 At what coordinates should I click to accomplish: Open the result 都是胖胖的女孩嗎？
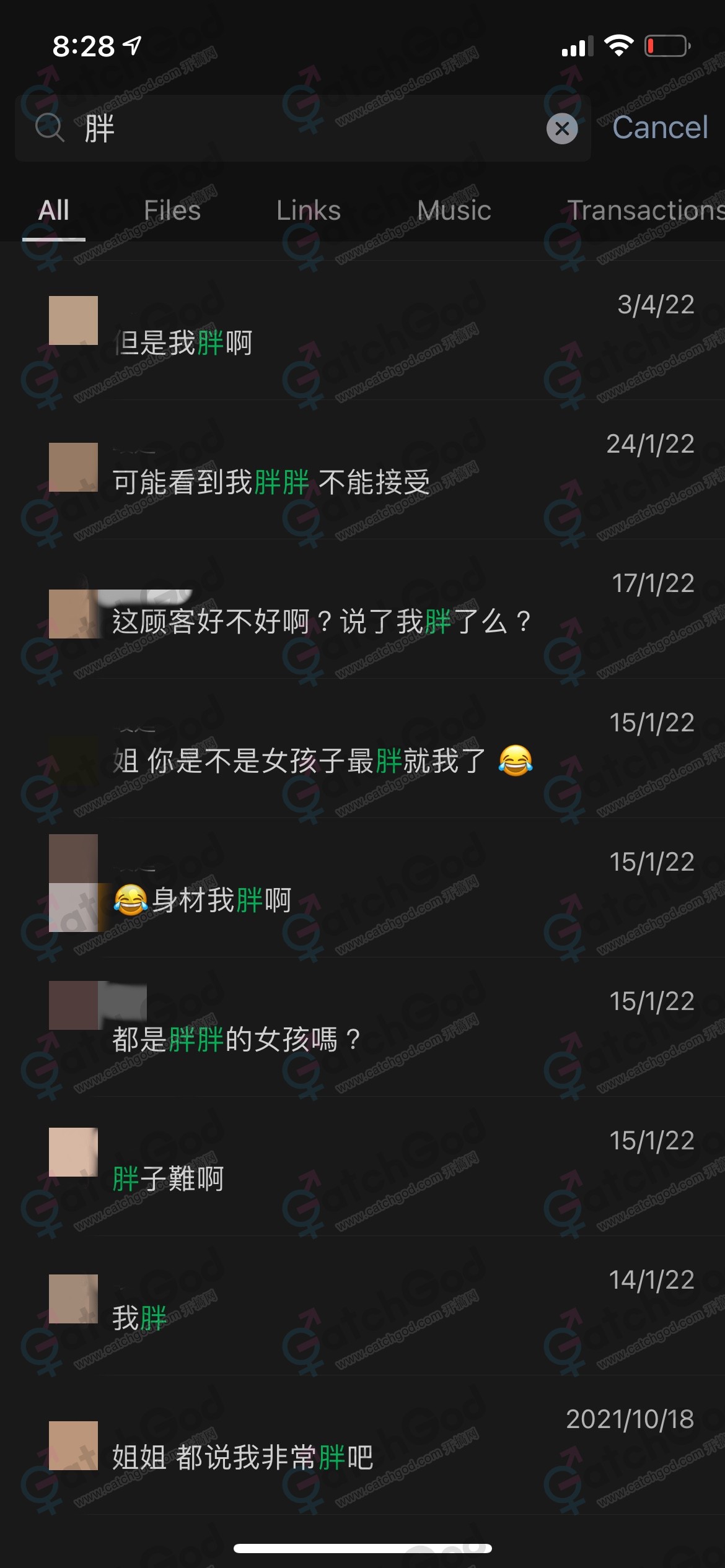click(372, 1028)
